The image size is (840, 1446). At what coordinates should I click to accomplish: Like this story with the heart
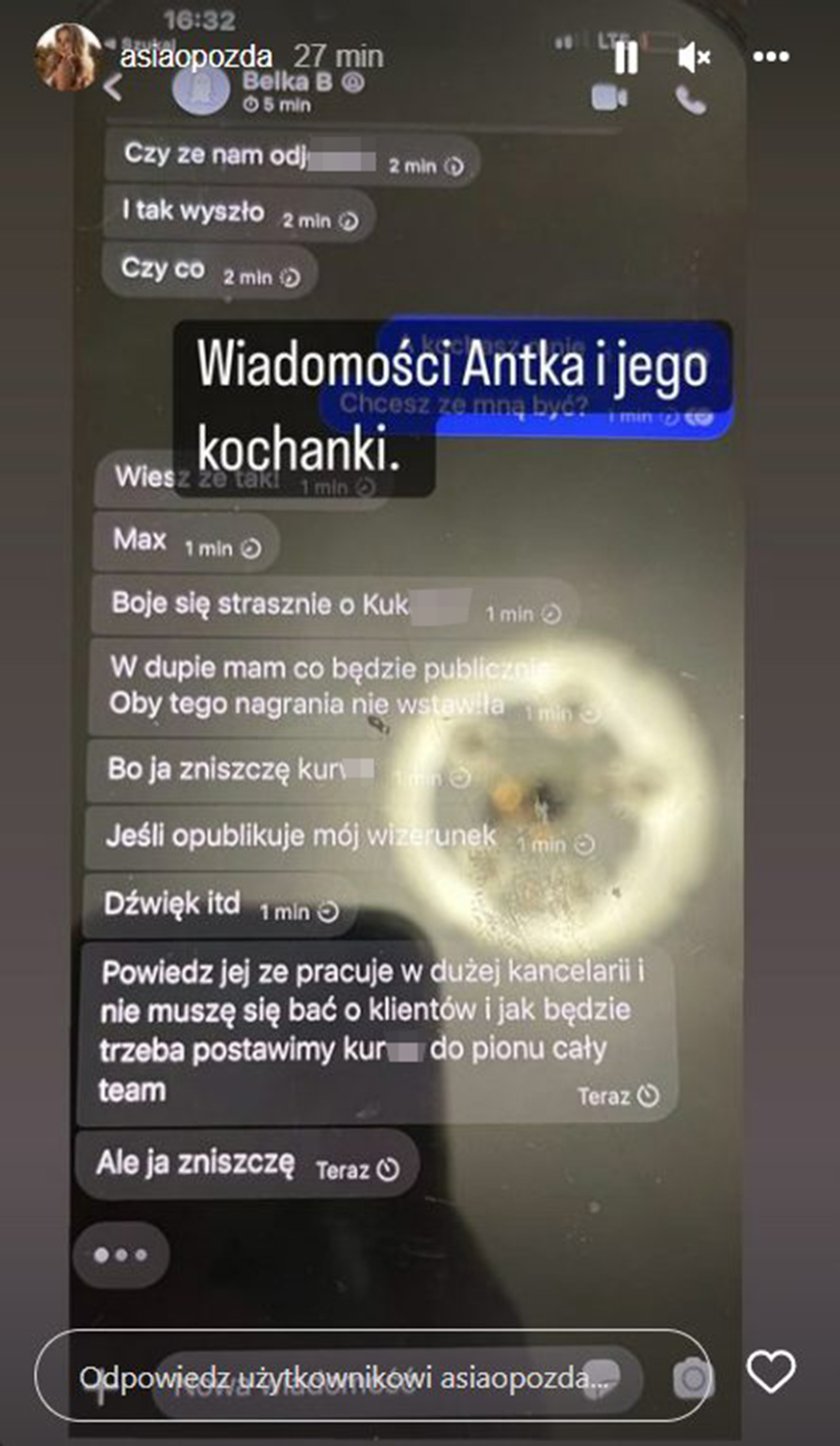click(x=771, y=1371)
